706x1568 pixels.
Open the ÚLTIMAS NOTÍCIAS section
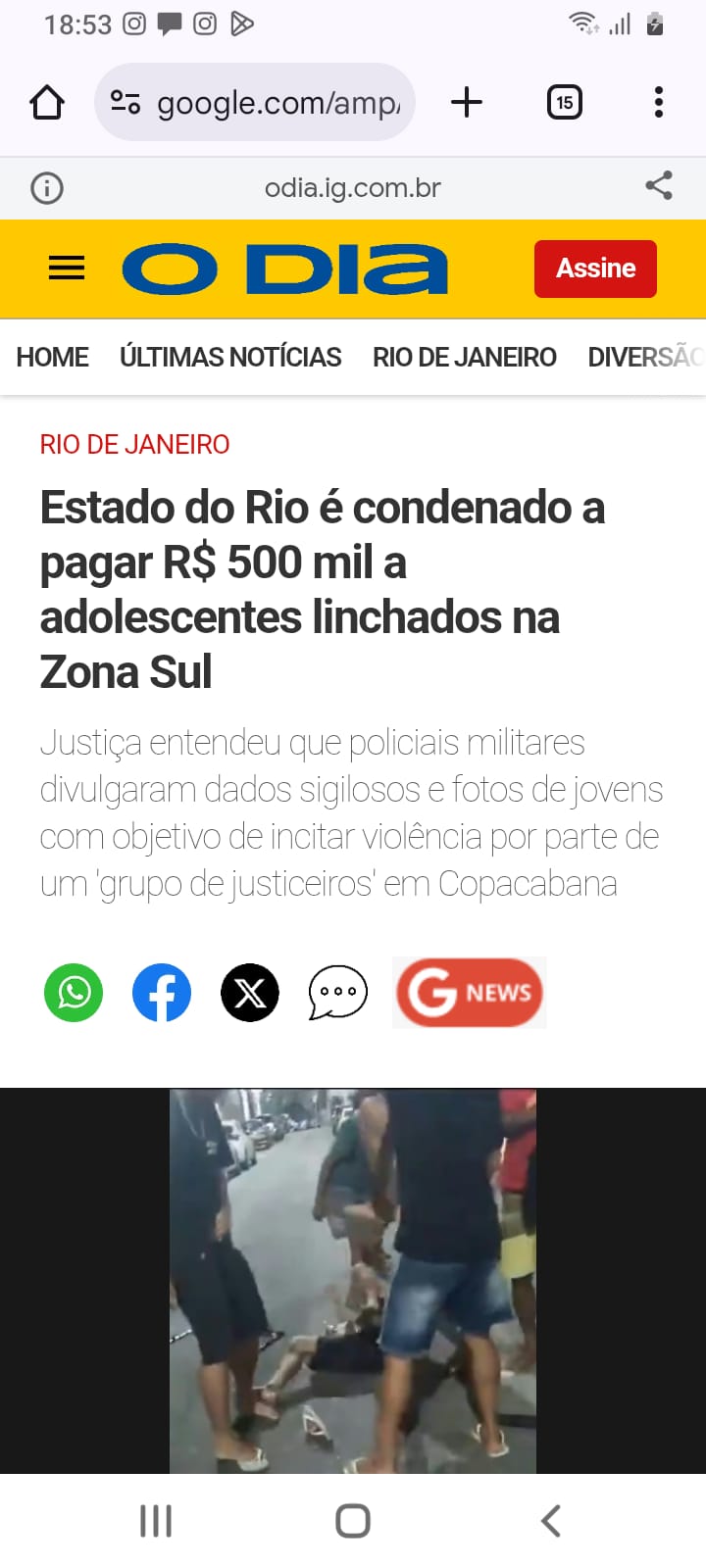click(x=230, y=357)
